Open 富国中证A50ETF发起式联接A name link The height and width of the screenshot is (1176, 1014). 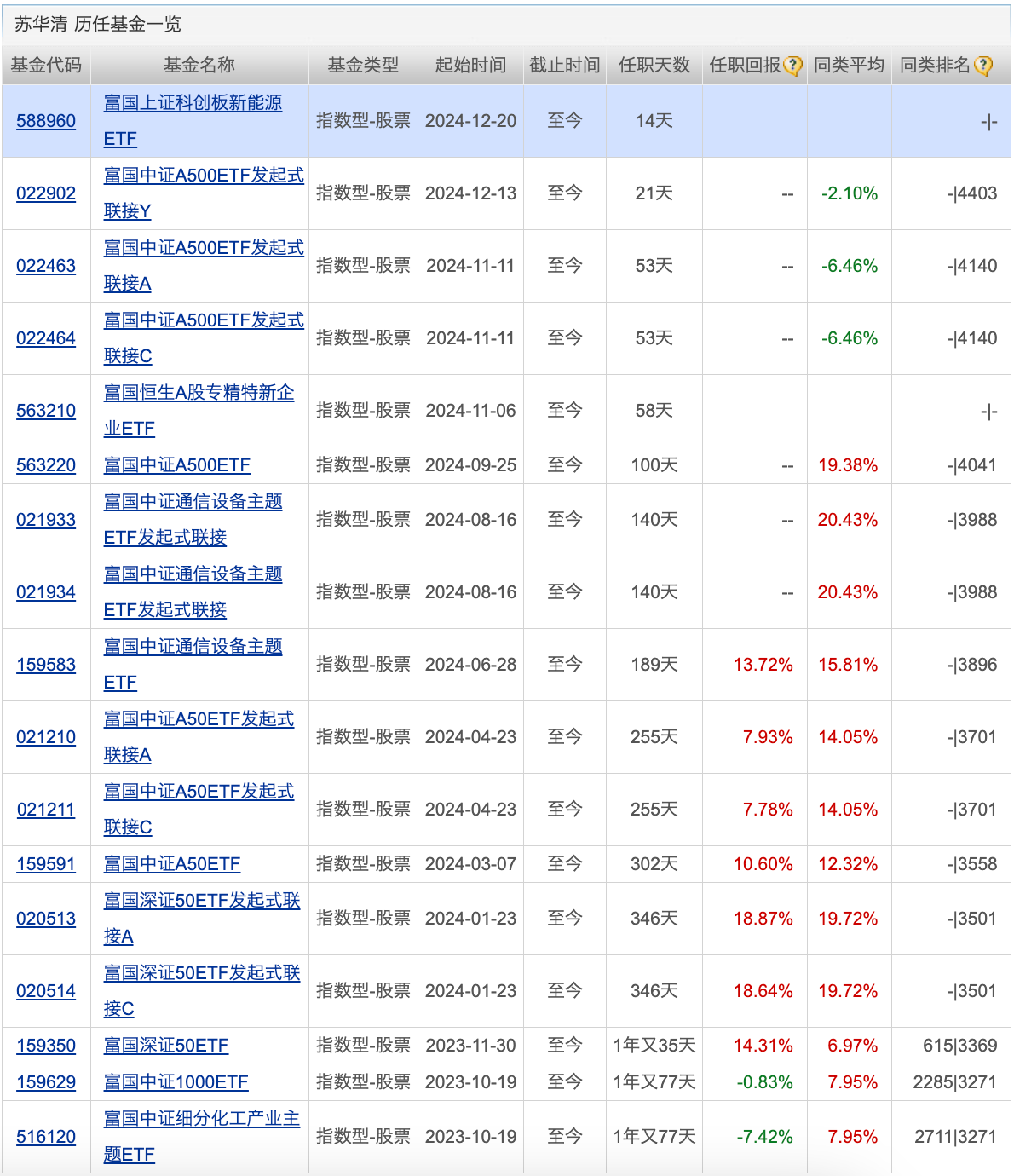point(199,719)
